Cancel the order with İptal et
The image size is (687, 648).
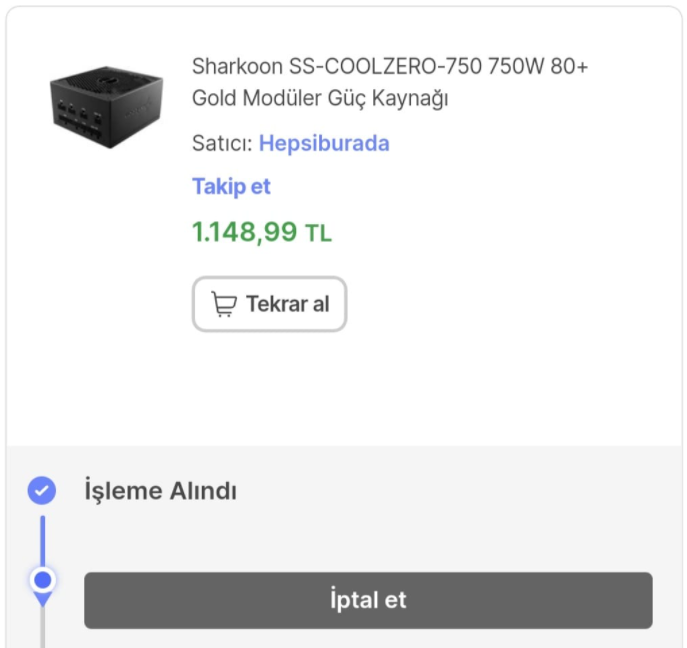pyautogui.click(x=368, y=600)
